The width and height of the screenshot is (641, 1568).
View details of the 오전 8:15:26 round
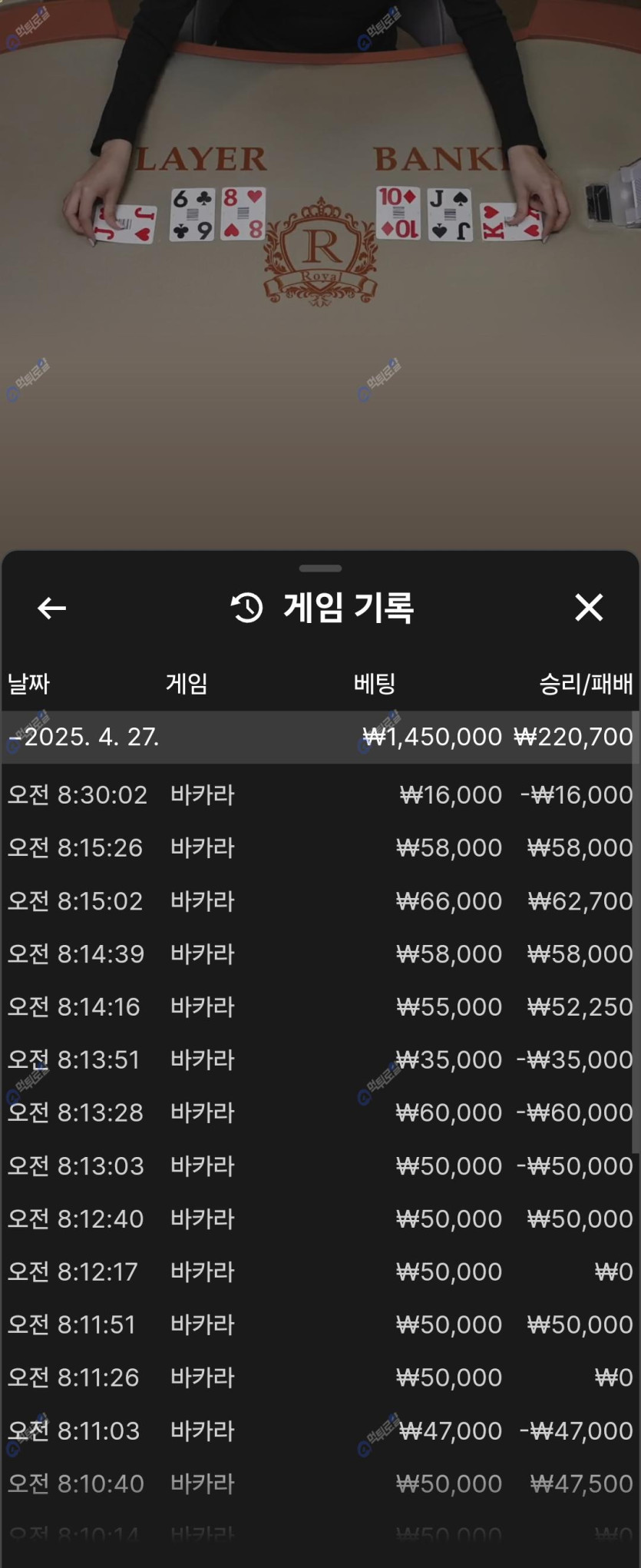coord(319,847)
